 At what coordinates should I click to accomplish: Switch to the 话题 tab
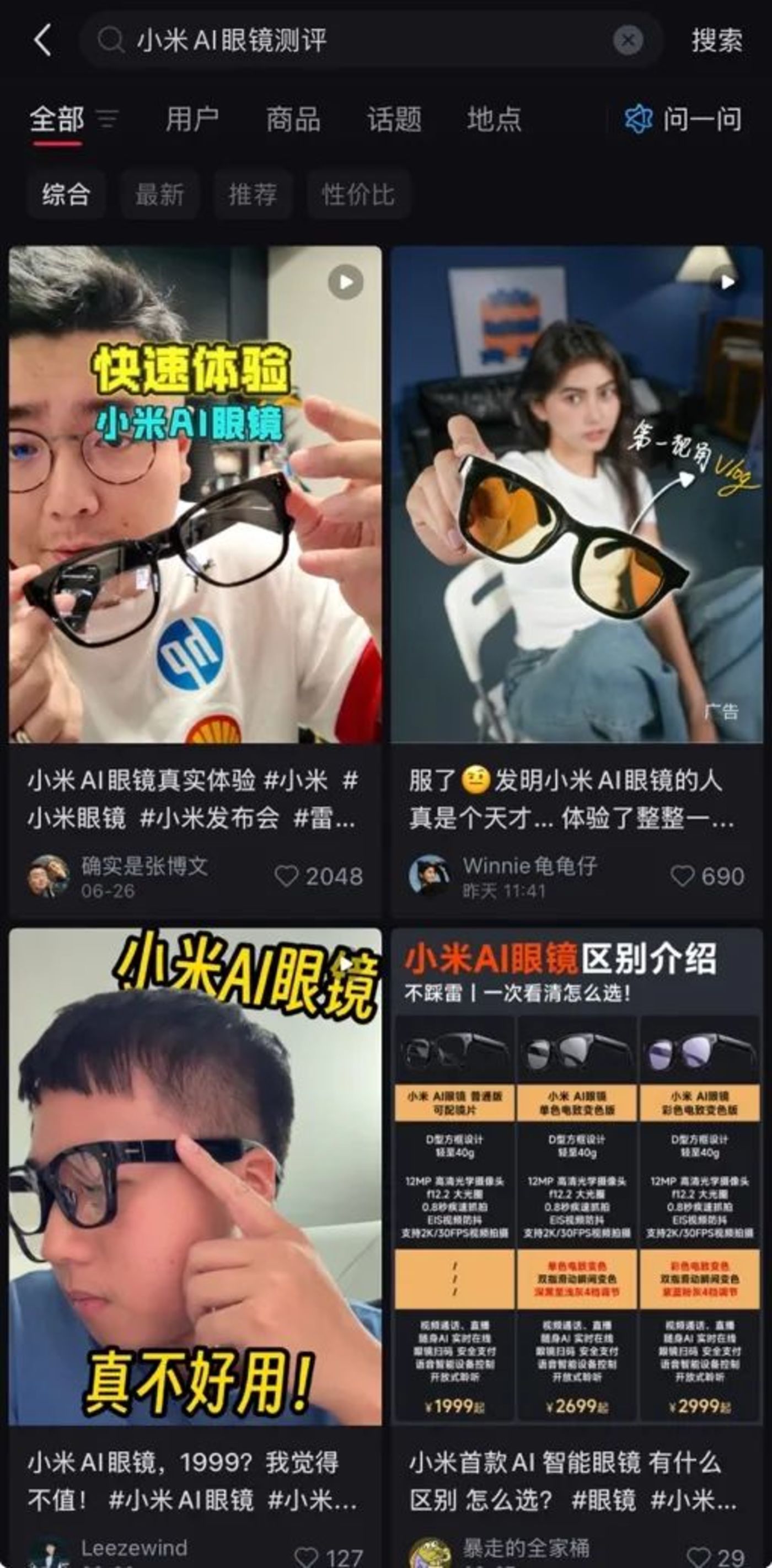(394, 119)
